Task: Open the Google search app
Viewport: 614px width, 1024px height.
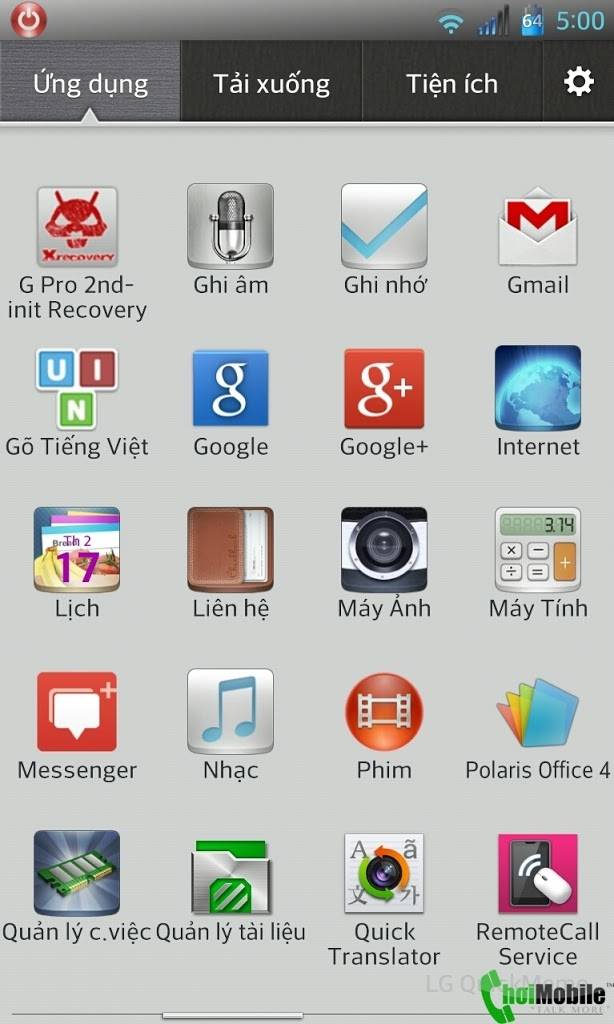Action: [x=231, y=389]
